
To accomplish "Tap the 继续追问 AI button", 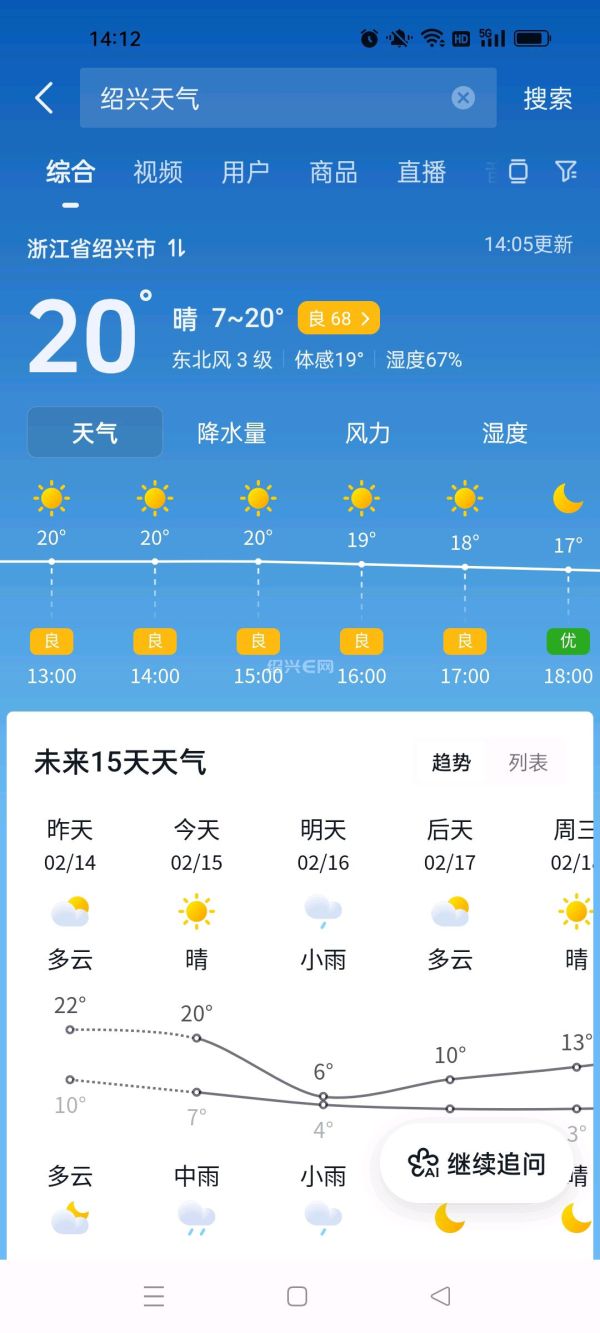I will pos(477,1163).
